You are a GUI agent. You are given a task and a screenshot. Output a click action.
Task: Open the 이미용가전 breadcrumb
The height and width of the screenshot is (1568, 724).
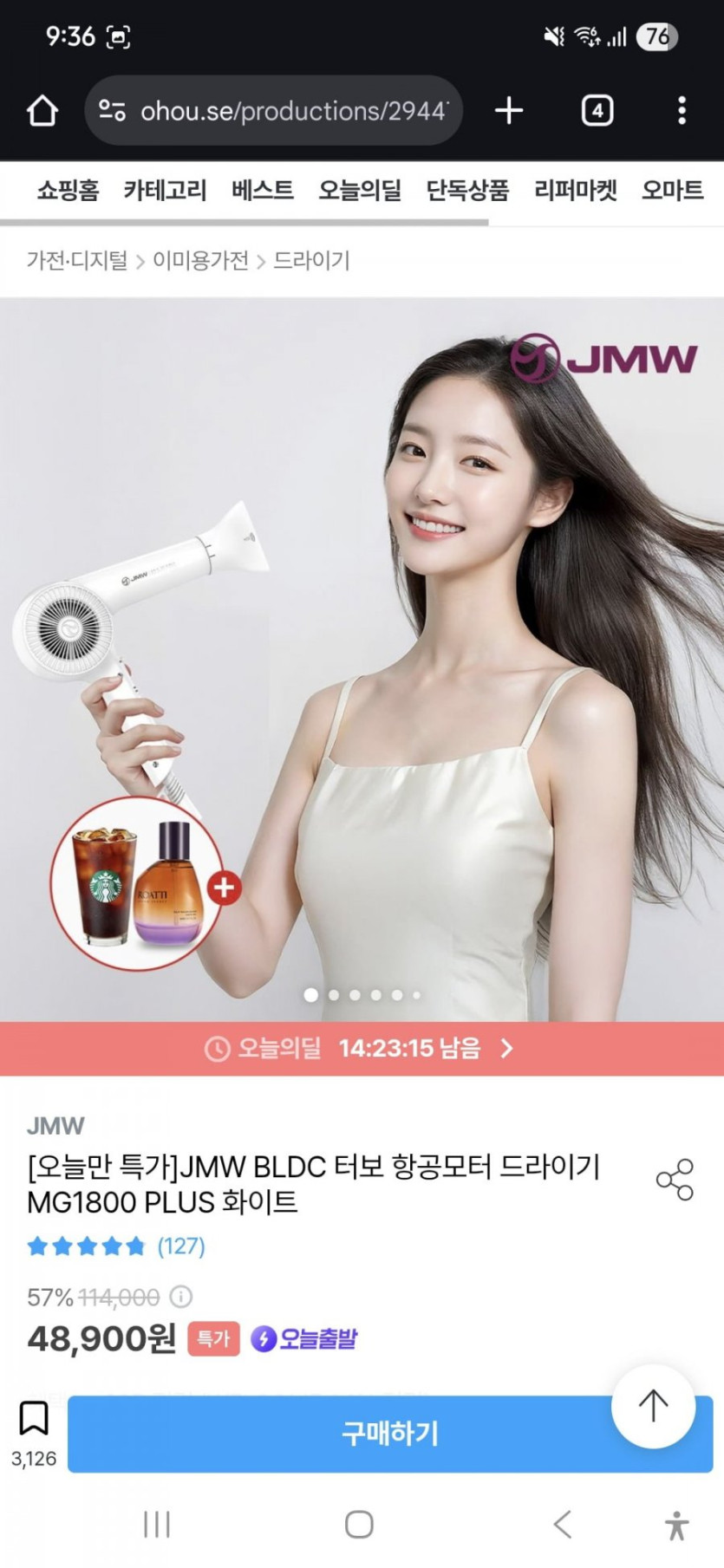(x=200, y=261)
